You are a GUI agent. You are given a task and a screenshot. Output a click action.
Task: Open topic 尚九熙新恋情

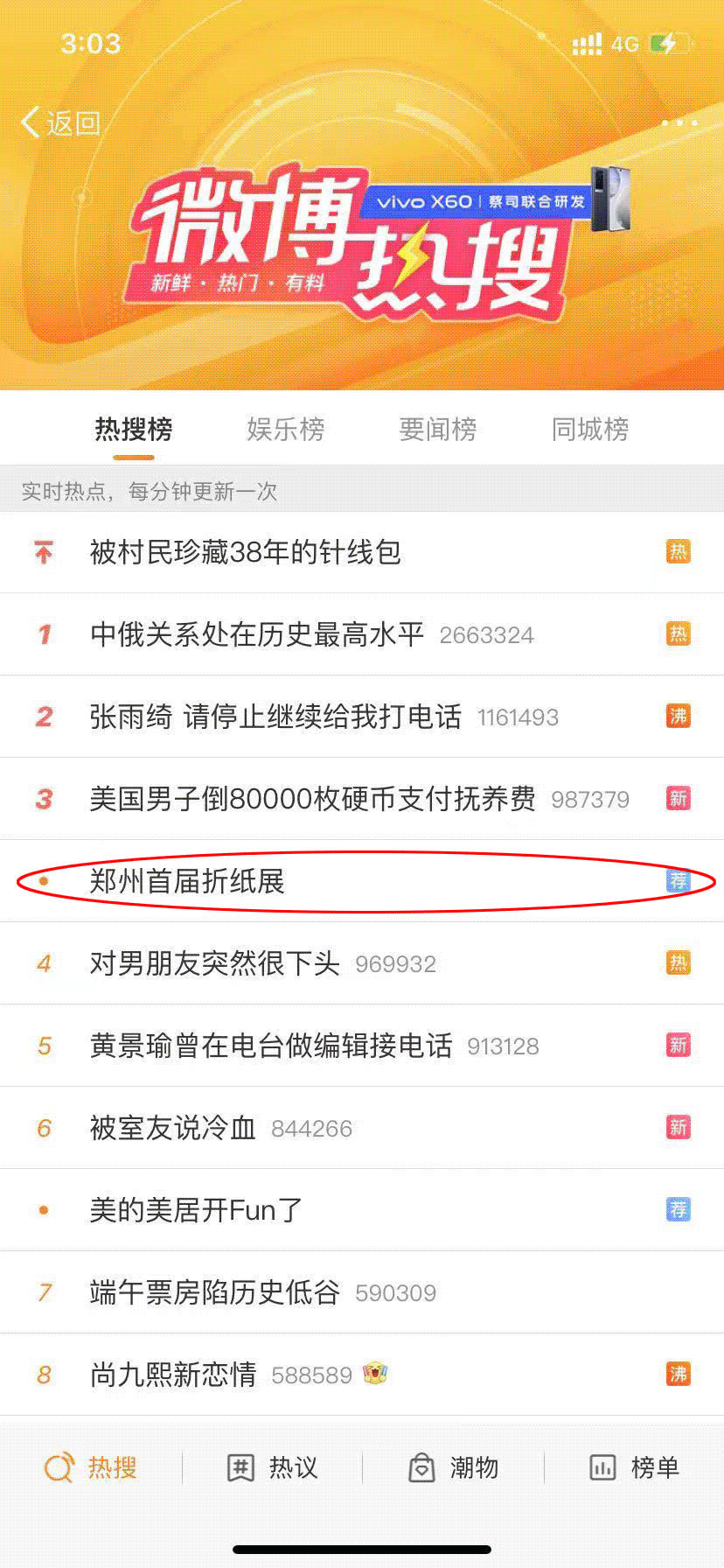[173, 1375]
